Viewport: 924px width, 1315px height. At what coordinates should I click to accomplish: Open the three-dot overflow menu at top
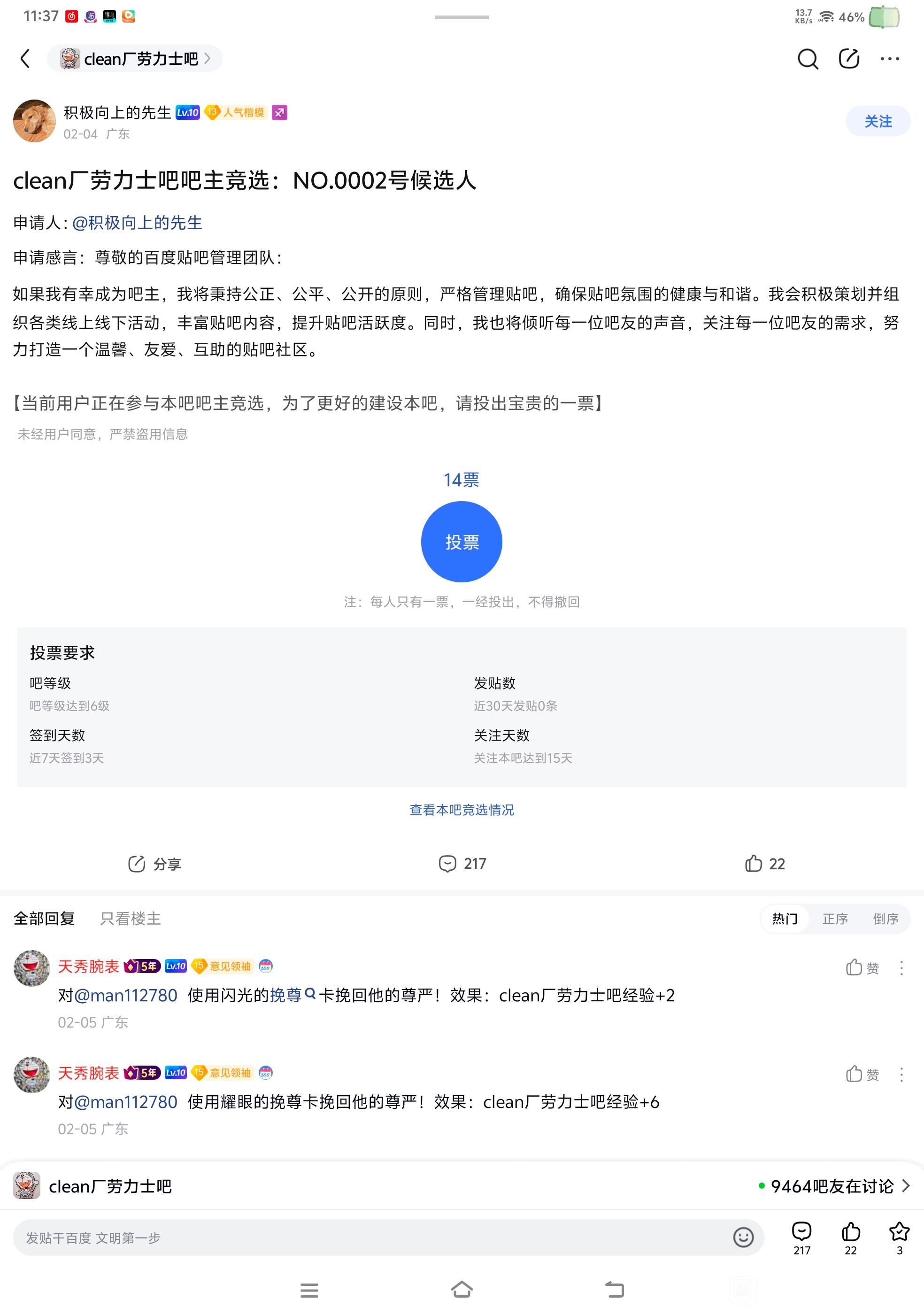[889, 58]
